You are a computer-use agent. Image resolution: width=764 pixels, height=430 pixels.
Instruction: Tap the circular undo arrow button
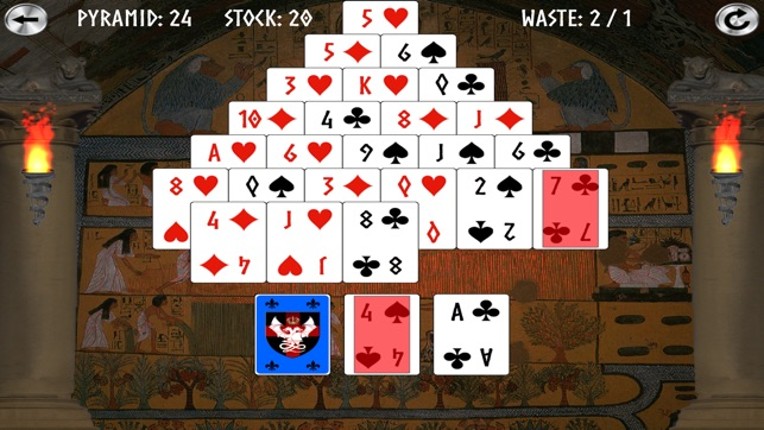coord(737,19)
